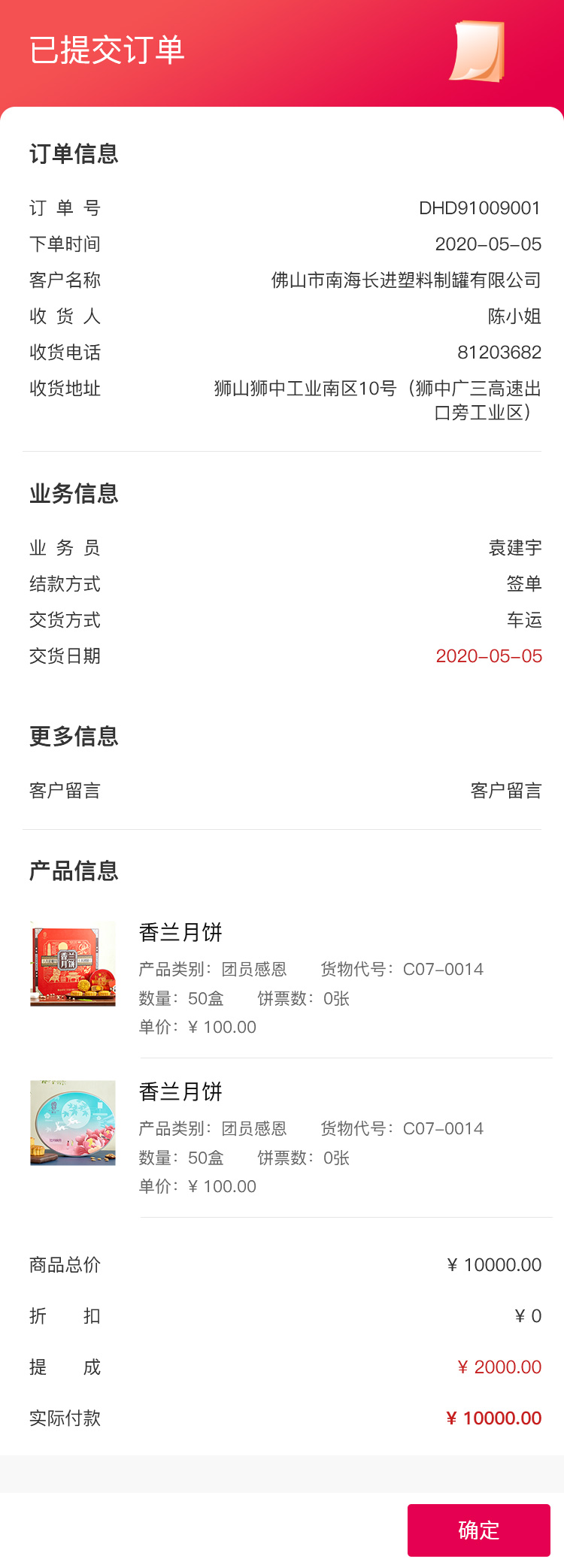This screenshot has height=1568, width=564.
Task: Open the 香兰月饼 product with the red gift box image
Action: 73,964
